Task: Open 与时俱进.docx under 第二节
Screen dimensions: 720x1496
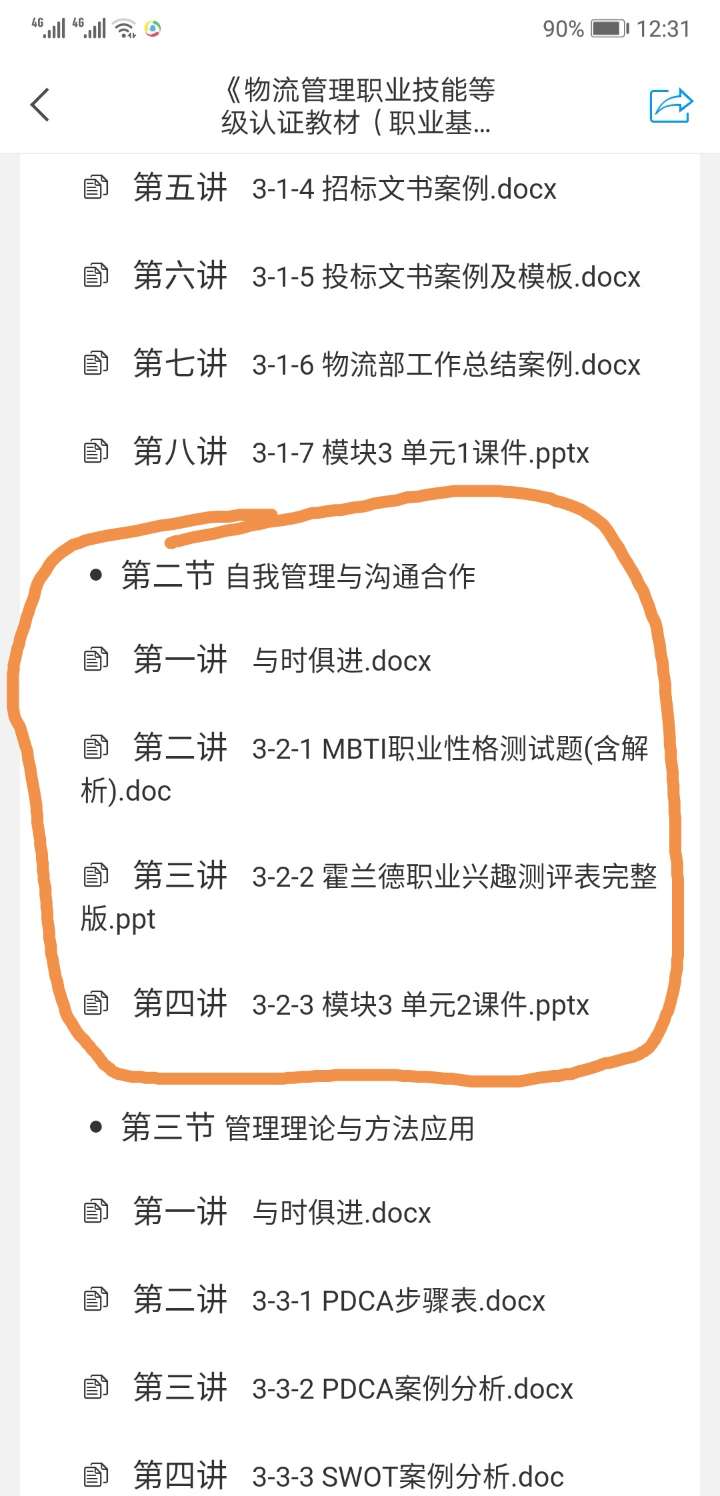Action: pos(341,660)
